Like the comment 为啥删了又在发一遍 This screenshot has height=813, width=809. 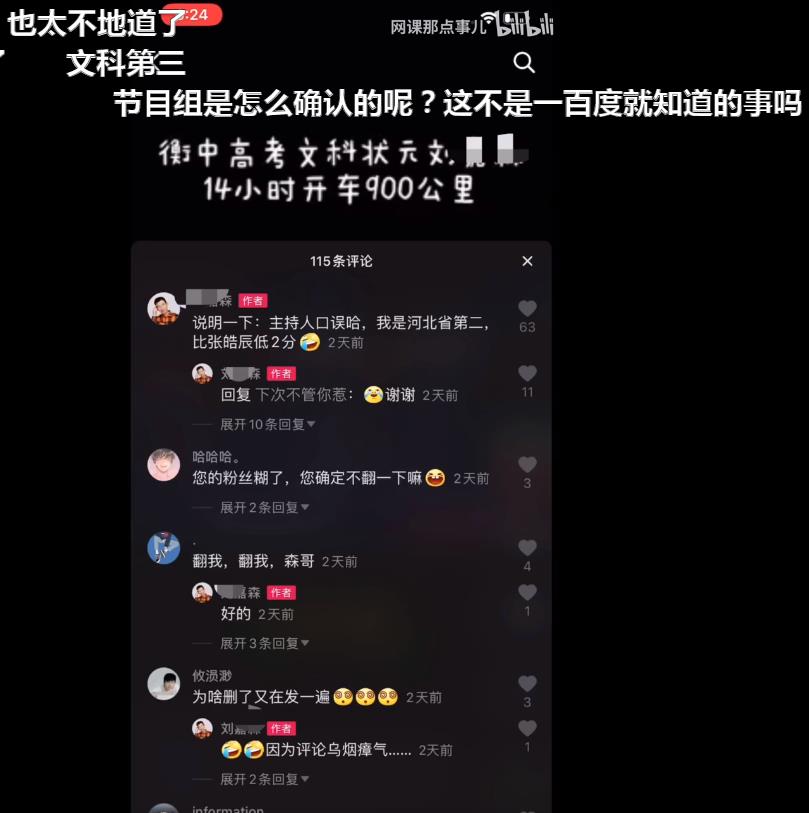(527, 684)
